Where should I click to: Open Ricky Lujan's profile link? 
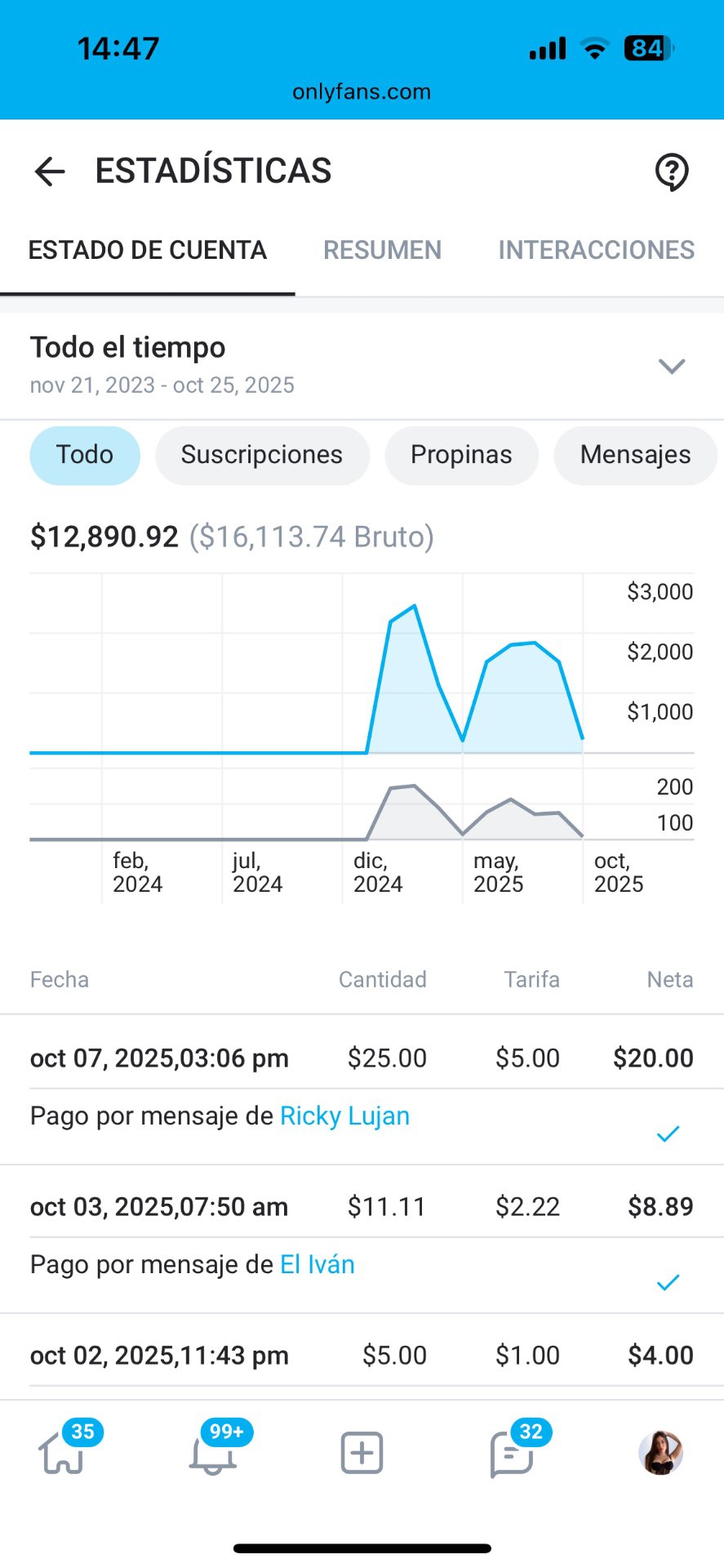344,1116
